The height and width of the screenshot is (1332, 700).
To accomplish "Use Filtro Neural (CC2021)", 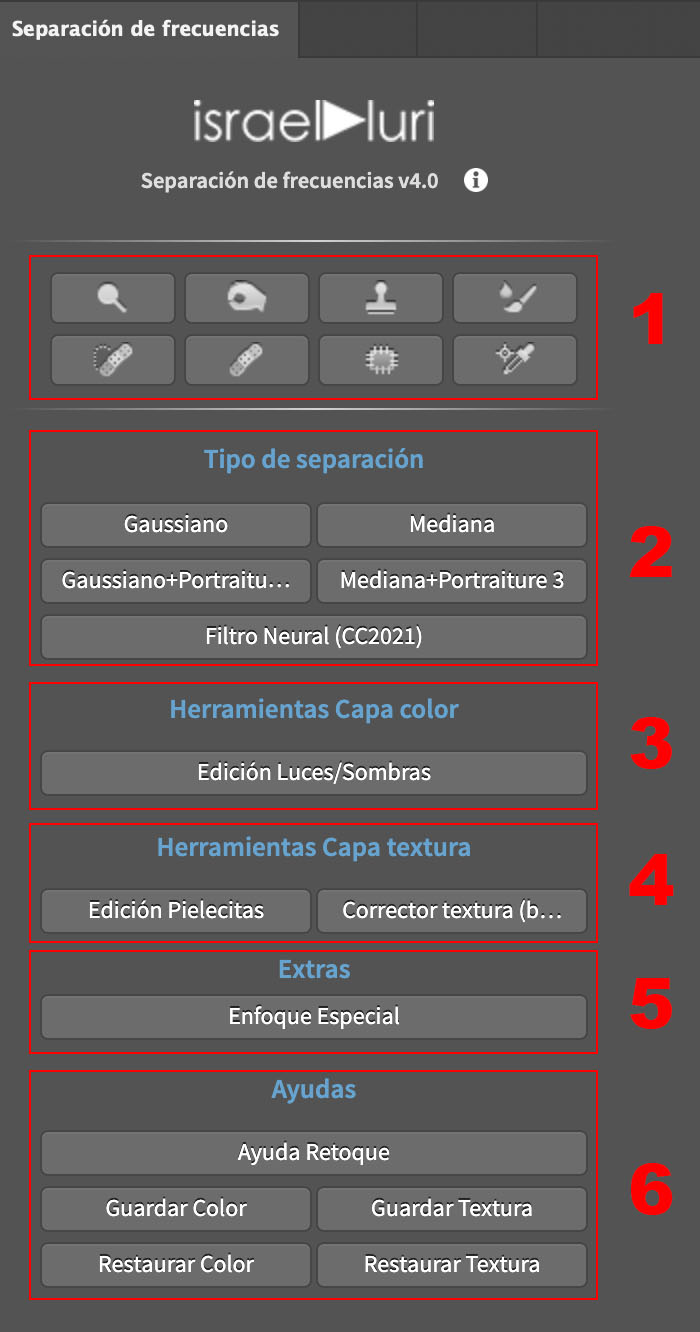I will (x=314, y=637).
